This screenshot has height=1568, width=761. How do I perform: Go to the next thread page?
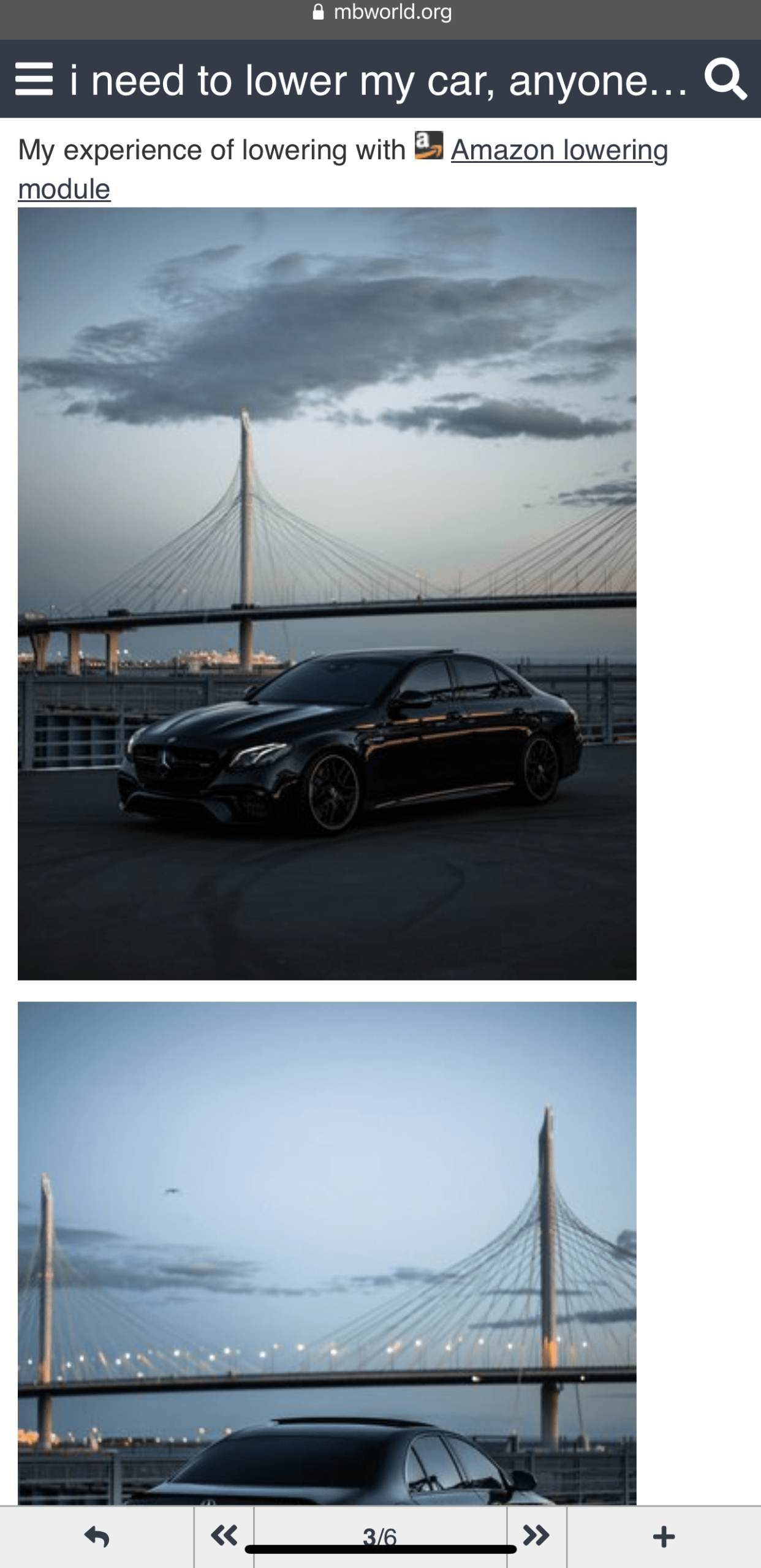click(x=536, y=1536)
